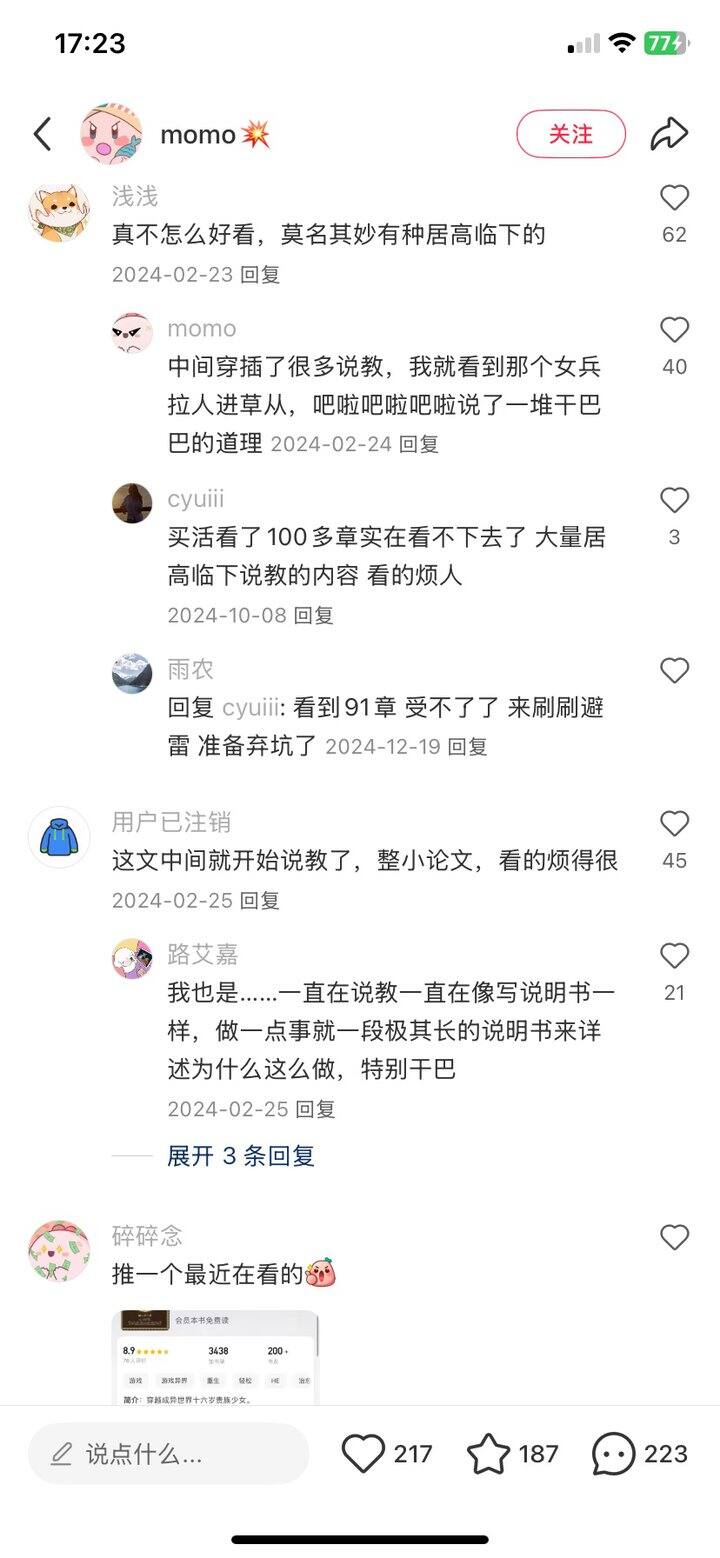Share this post
The width and height of the screenshot is (720, 1558).
click(x=668, y=134)
